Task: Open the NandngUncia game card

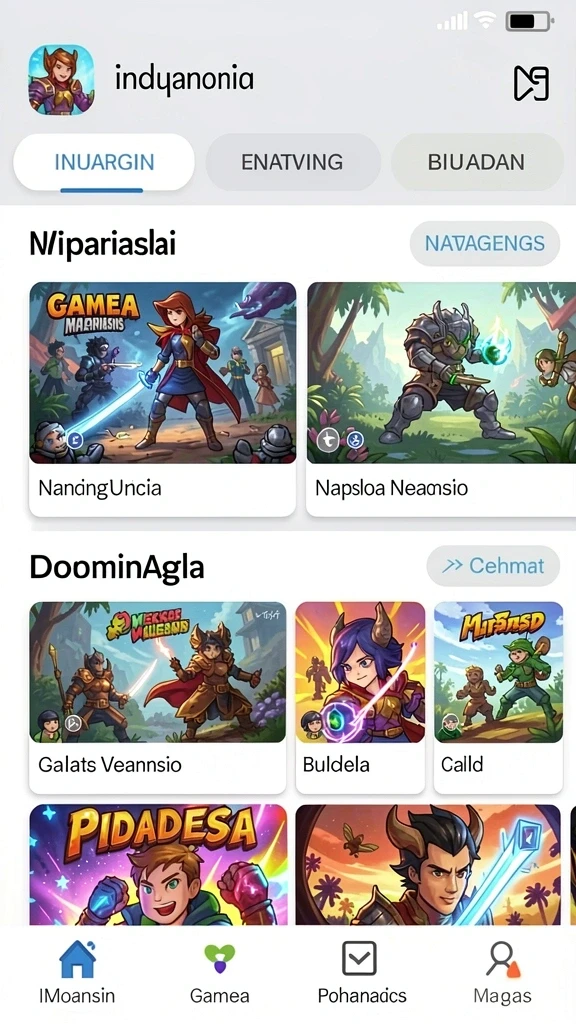Action: click(163, 399)
